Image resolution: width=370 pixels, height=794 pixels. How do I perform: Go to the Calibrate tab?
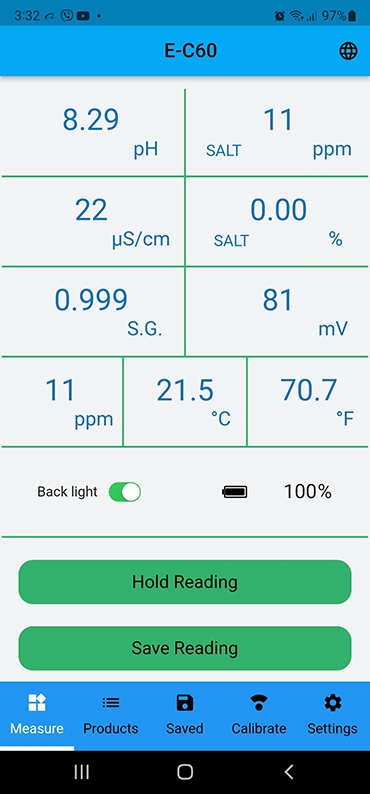tap(259, 716)
